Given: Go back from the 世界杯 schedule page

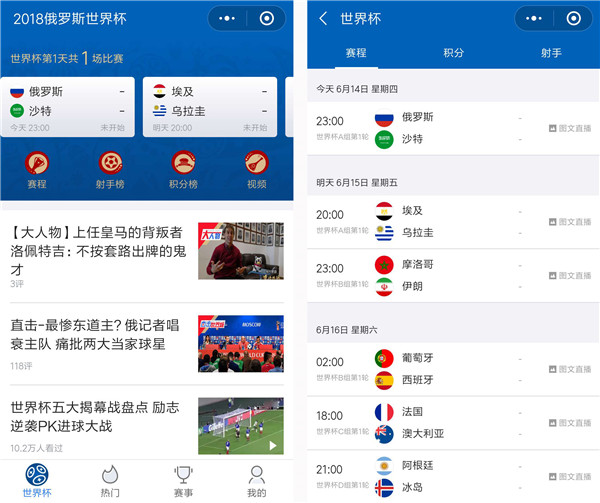Looking at the screenshot, I should point(323,18).
